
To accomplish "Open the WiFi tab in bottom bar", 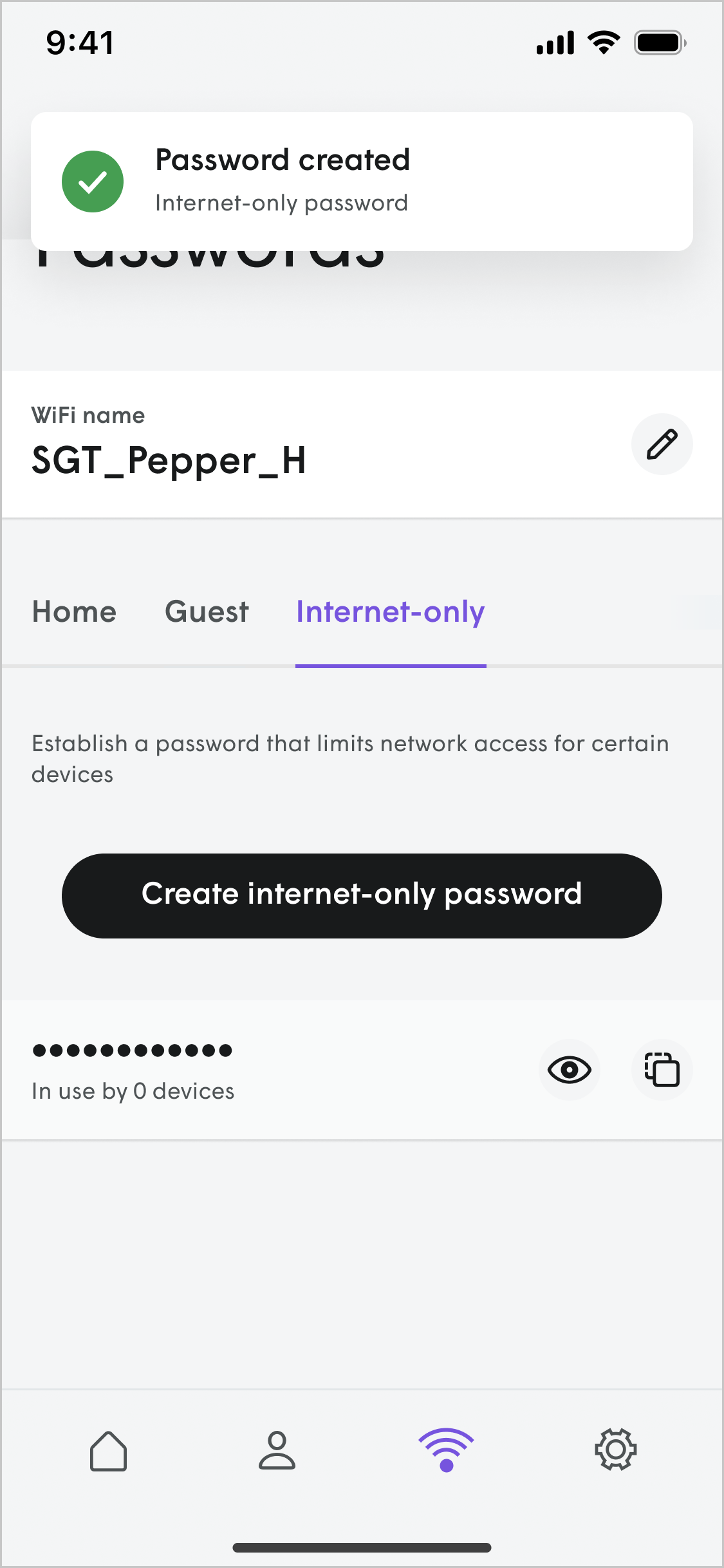I will coord(446,1451).
